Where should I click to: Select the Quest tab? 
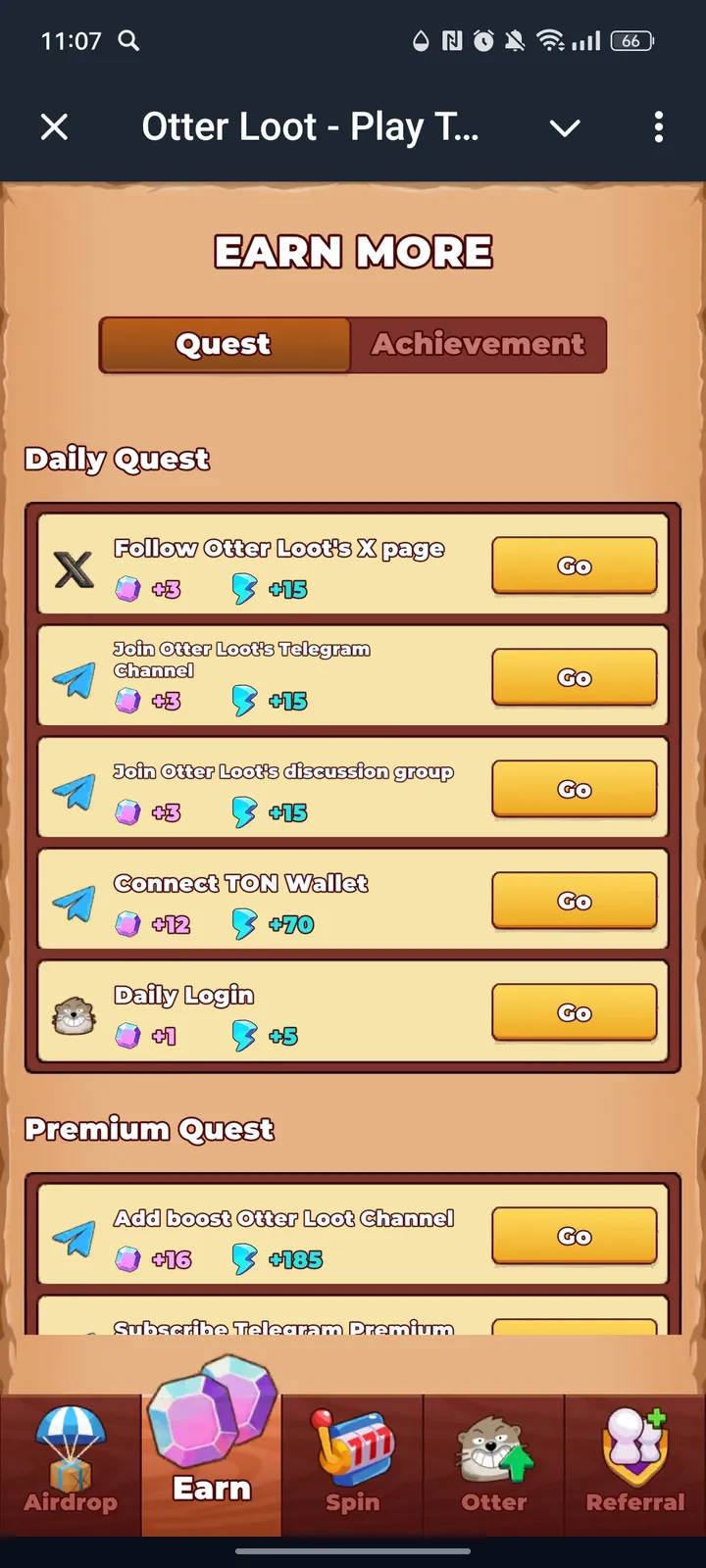point(224,345)
